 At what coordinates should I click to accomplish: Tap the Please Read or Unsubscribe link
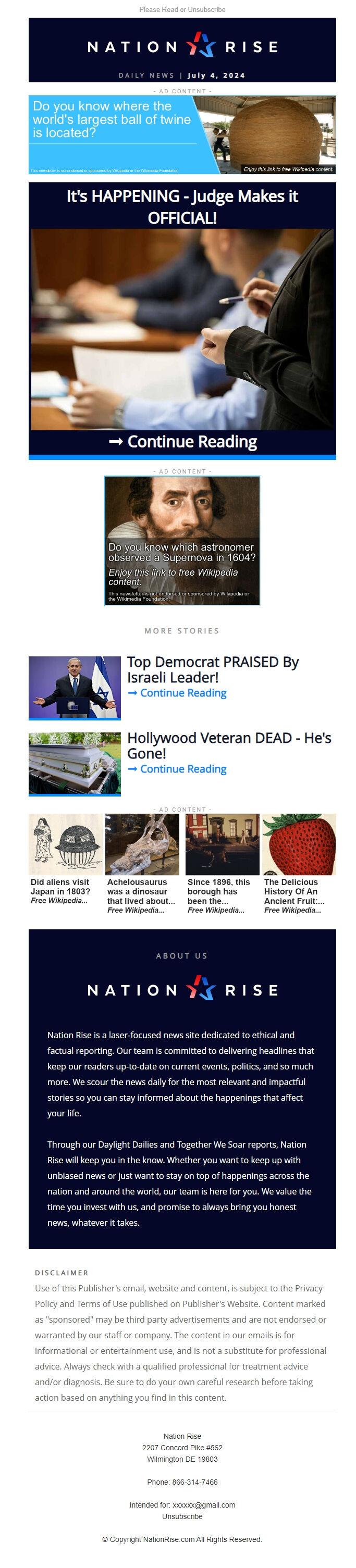(182, 10)
